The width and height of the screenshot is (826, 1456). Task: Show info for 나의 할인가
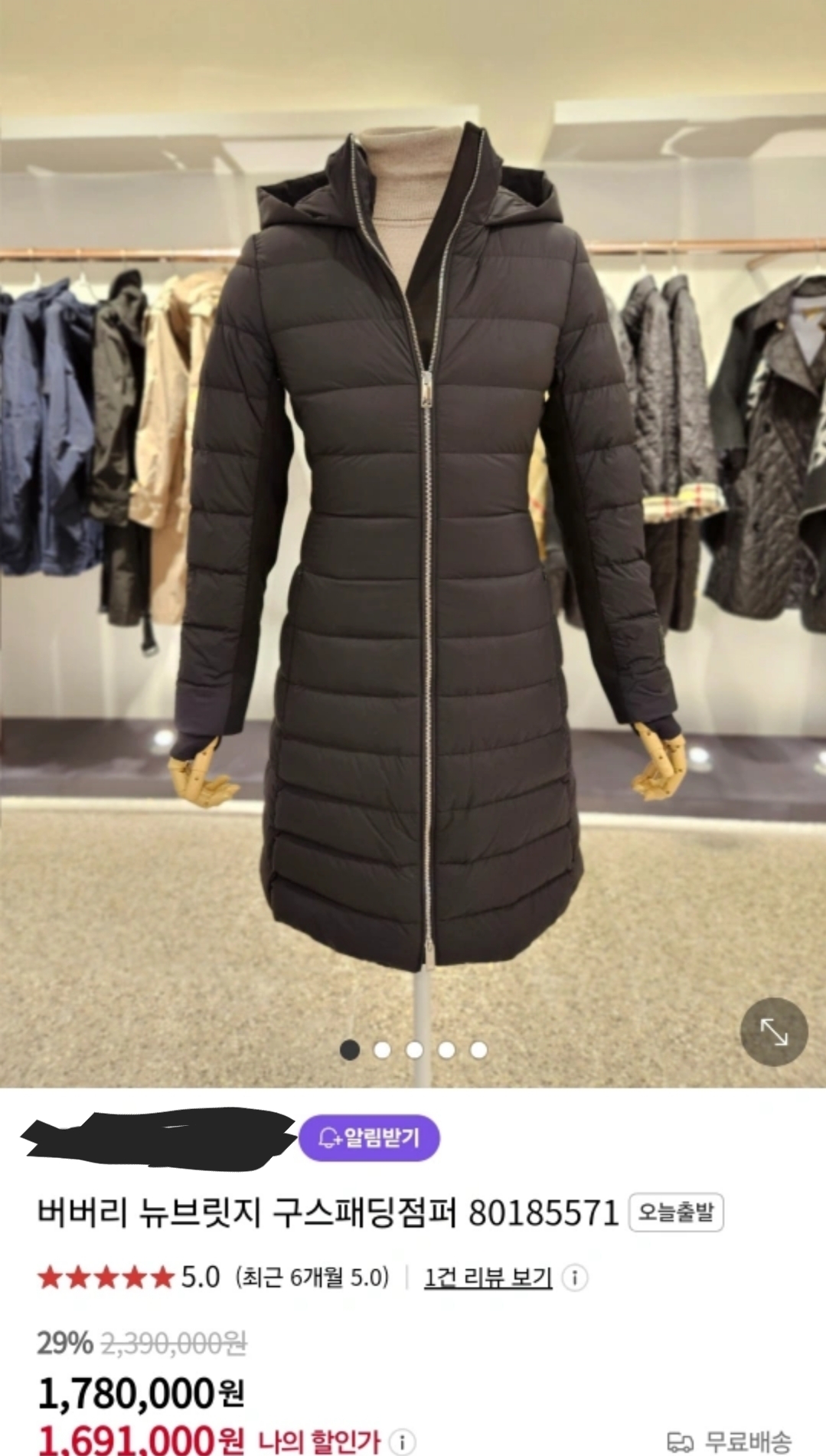[402, 1441]
